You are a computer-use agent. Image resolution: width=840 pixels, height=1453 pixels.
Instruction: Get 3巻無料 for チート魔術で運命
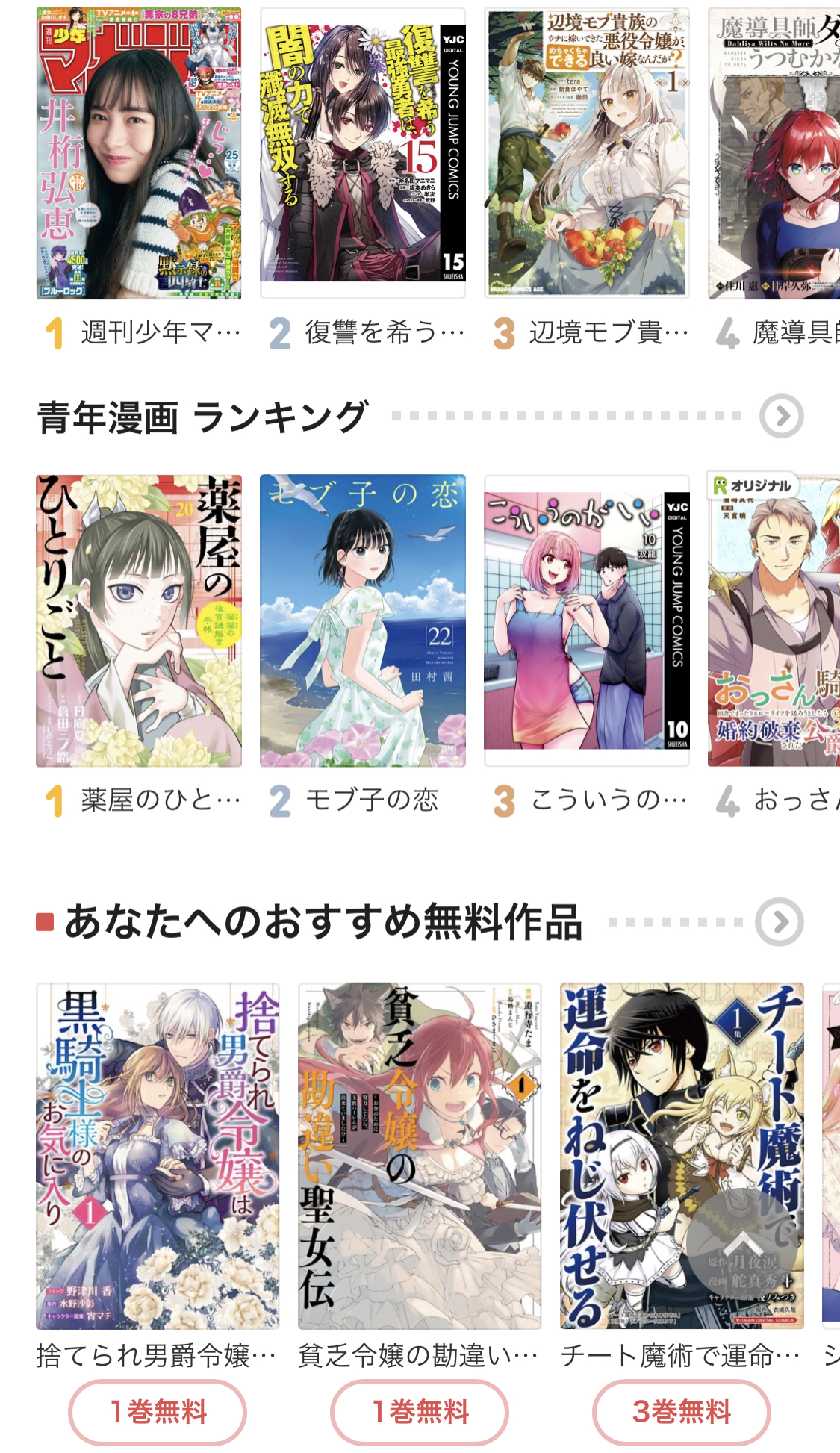682,1412
